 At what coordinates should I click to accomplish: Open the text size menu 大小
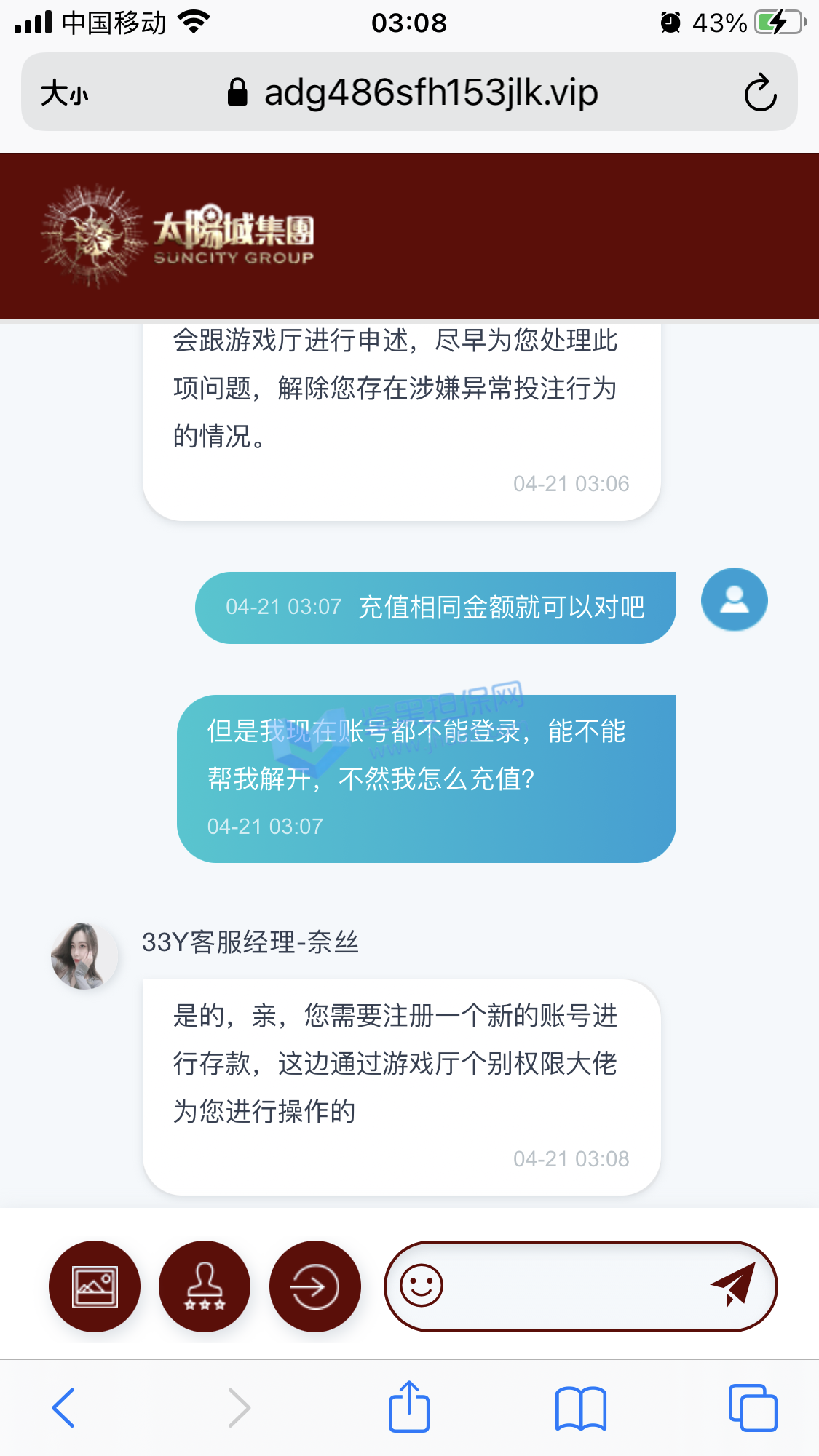(x=65, y=93)
